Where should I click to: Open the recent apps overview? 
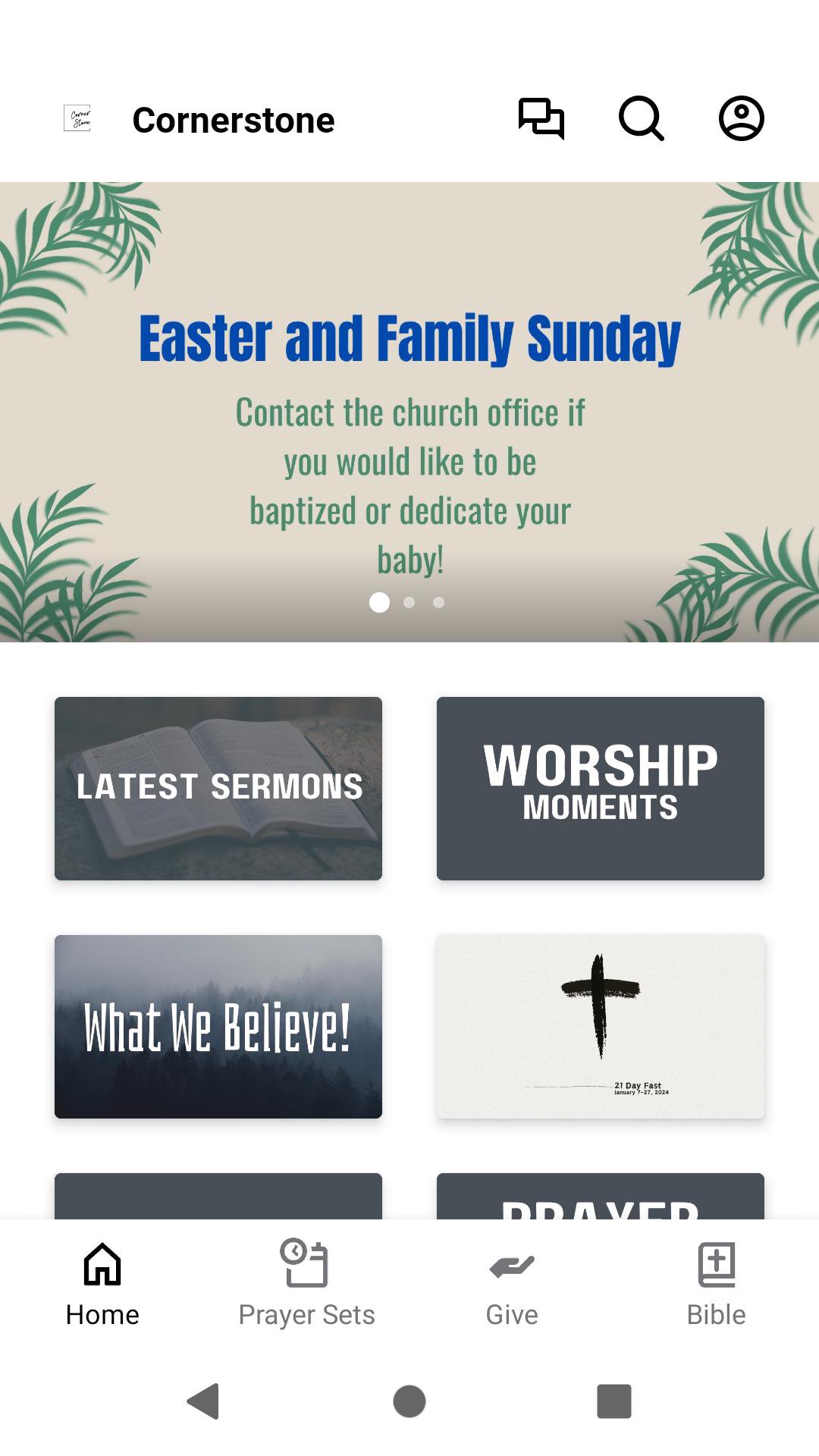614,1401
